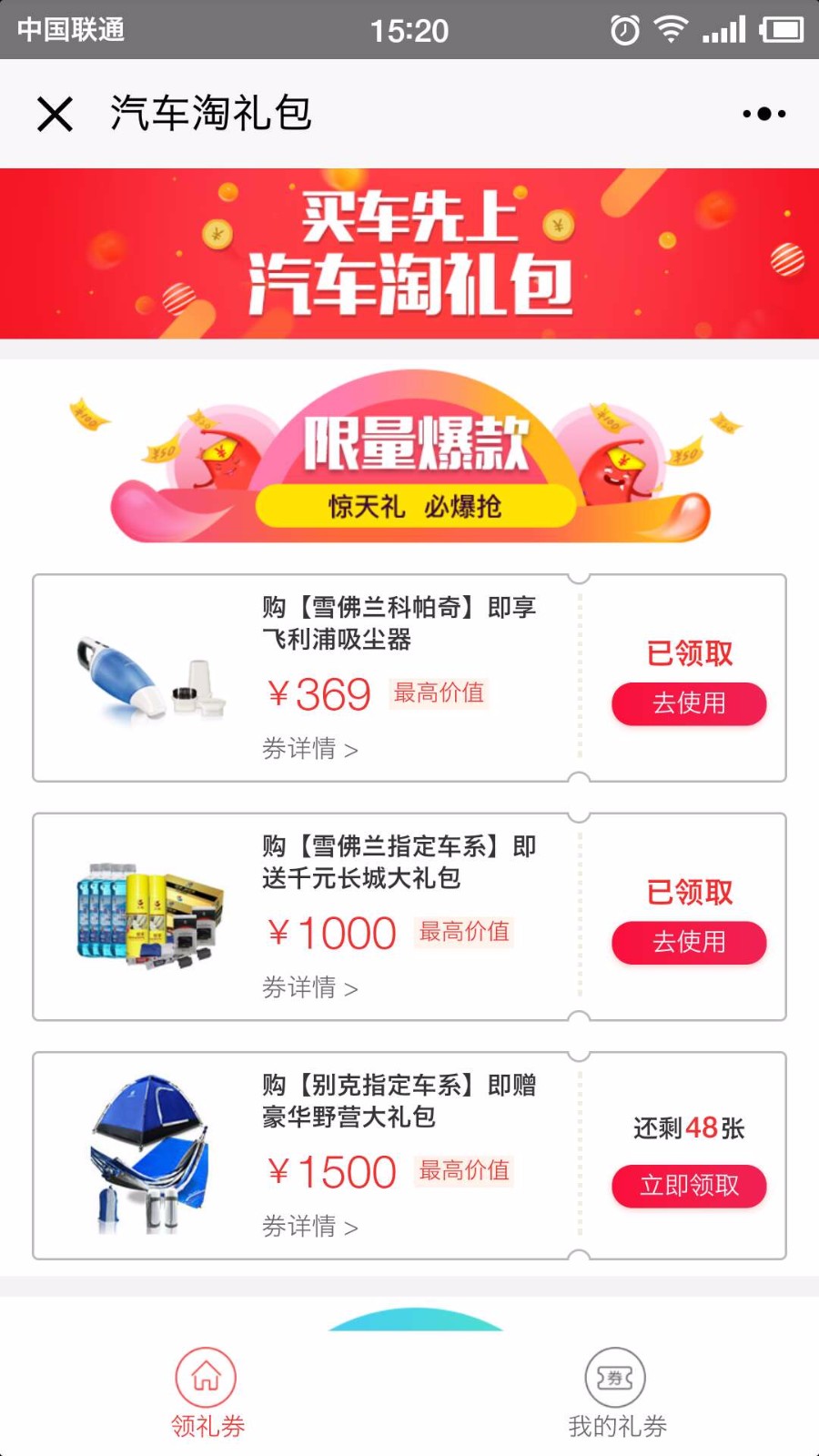Tap 去使用 for the 飞利浦吸尘器 coupon

[x=689, y=703]
